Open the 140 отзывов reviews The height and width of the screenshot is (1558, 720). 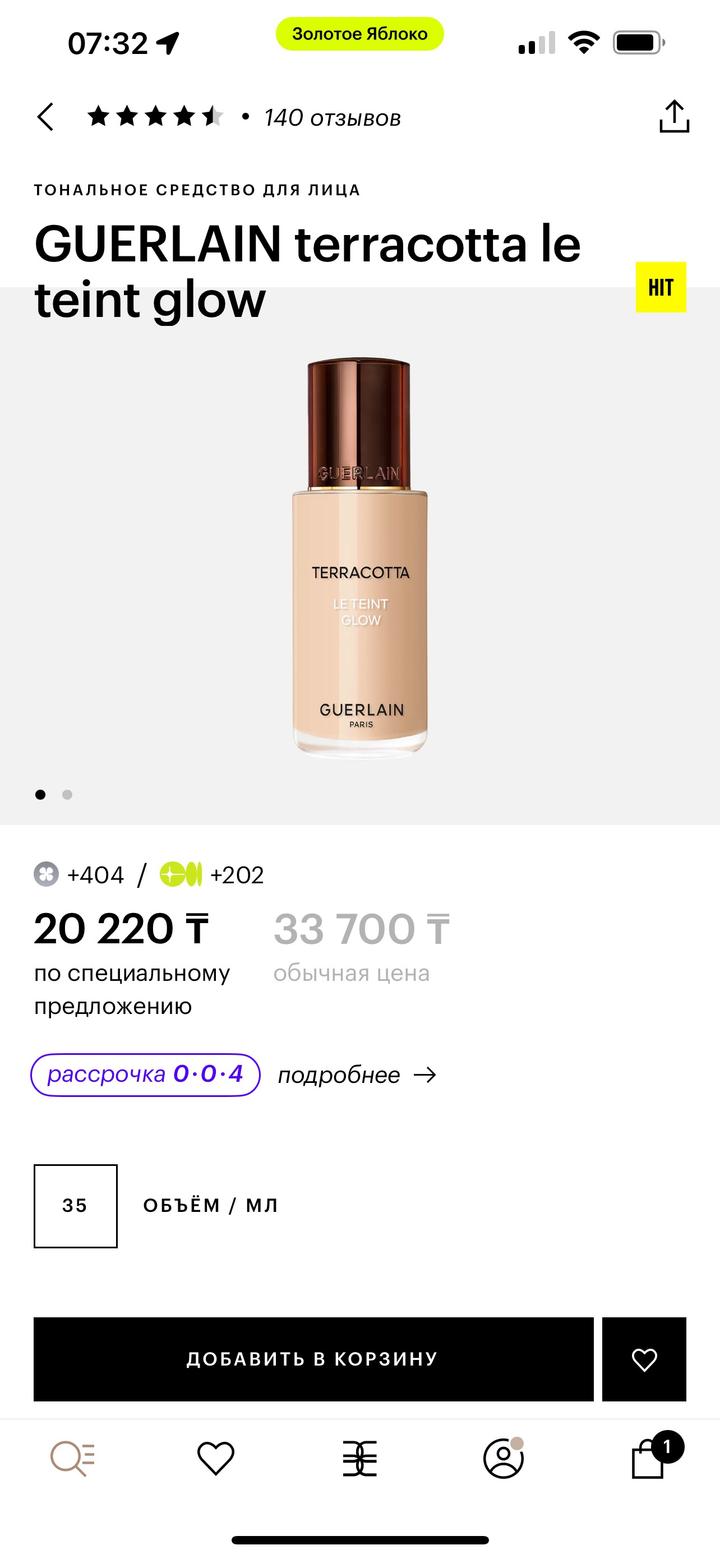click(332, 118)
